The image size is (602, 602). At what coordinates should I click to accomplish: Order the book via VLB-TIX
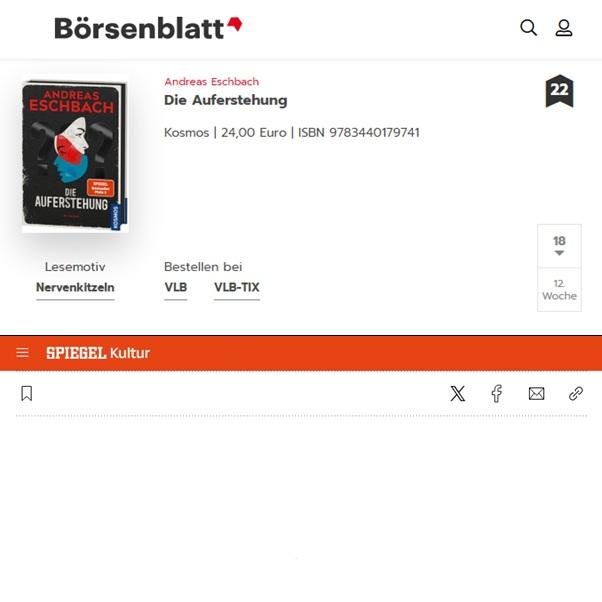point(236,288)
